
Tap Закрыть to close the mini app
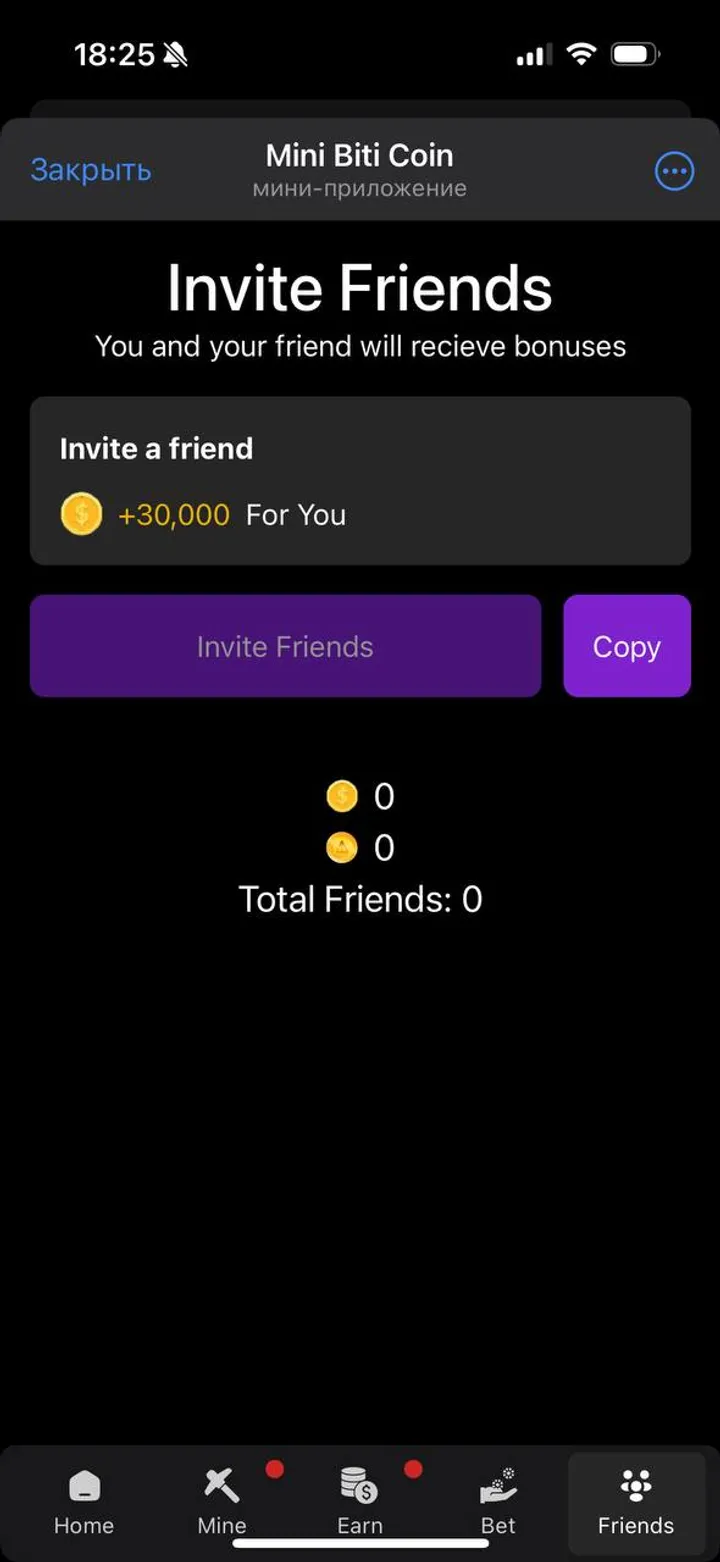click(91, 170)
